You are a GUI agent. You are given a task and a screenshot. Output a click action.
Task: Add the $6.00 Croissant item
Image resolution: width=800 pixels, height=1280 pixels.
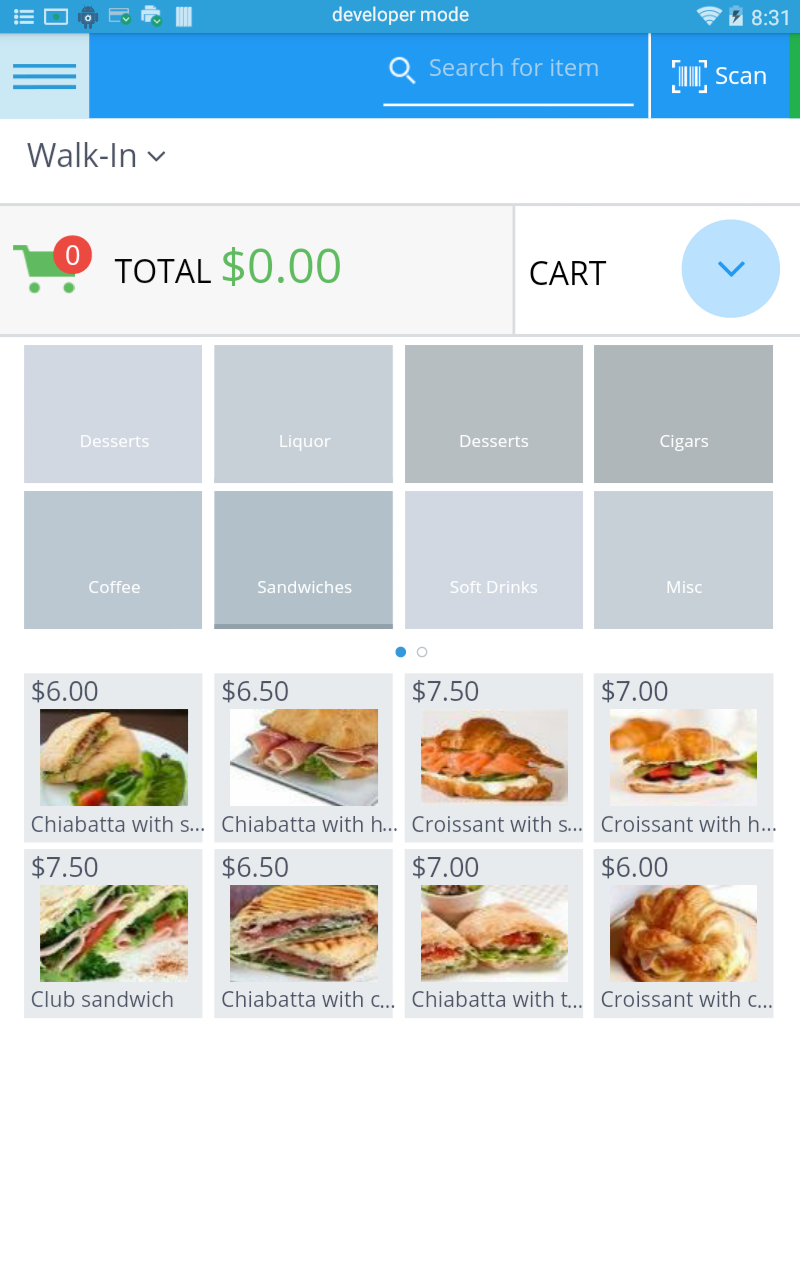[684, 934]
